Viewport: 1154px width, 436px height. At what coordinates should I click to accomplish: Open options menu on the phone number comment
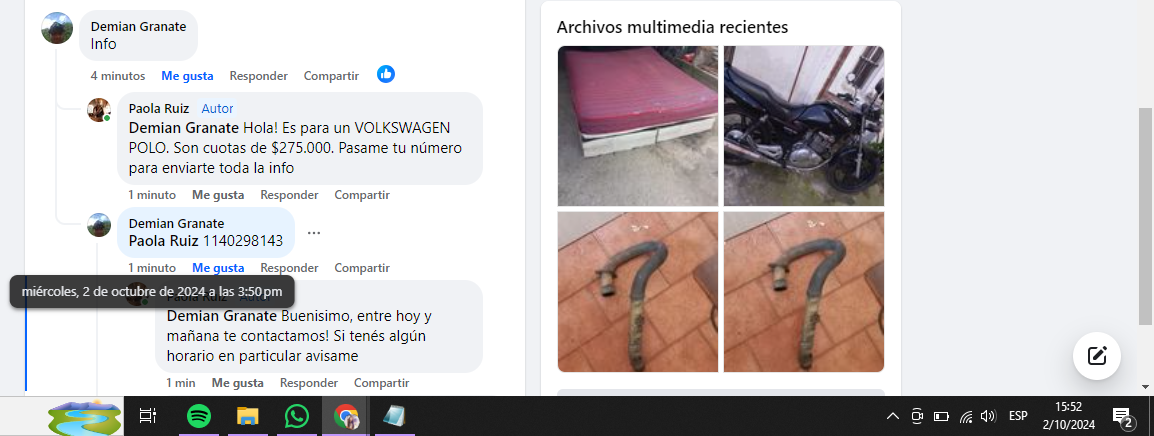314,233
